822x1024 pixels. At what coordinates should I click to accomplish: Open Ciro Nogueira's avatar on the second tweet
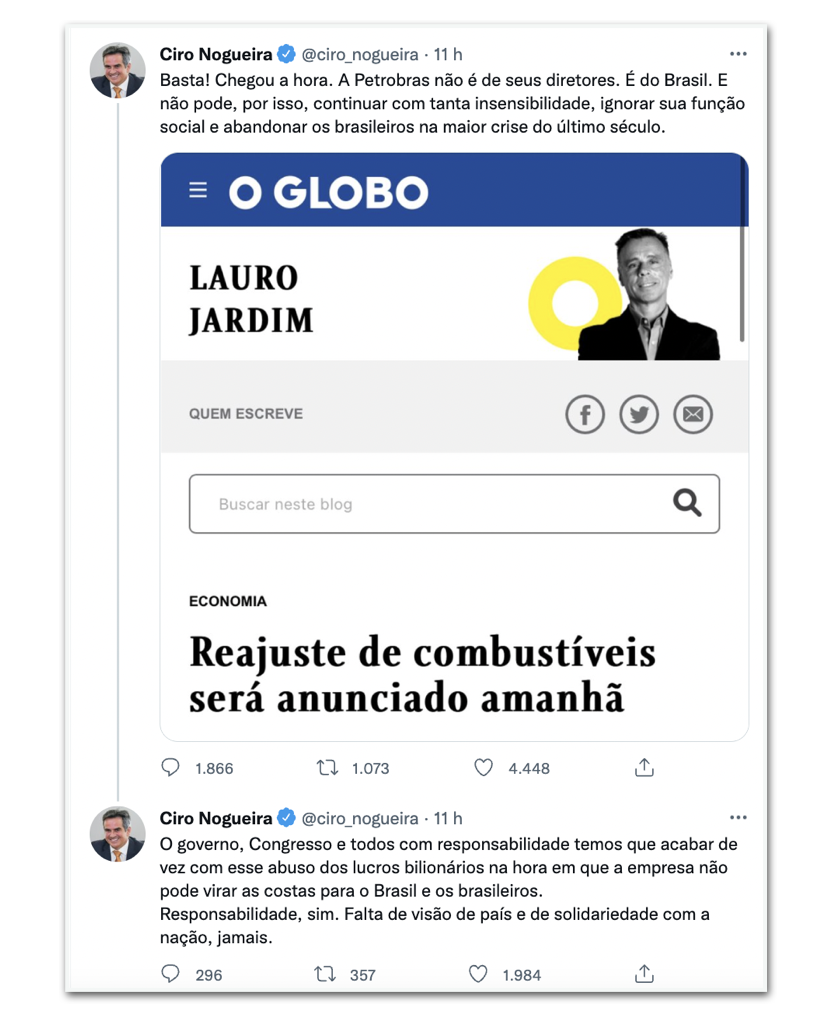click(x=118, y=836)
